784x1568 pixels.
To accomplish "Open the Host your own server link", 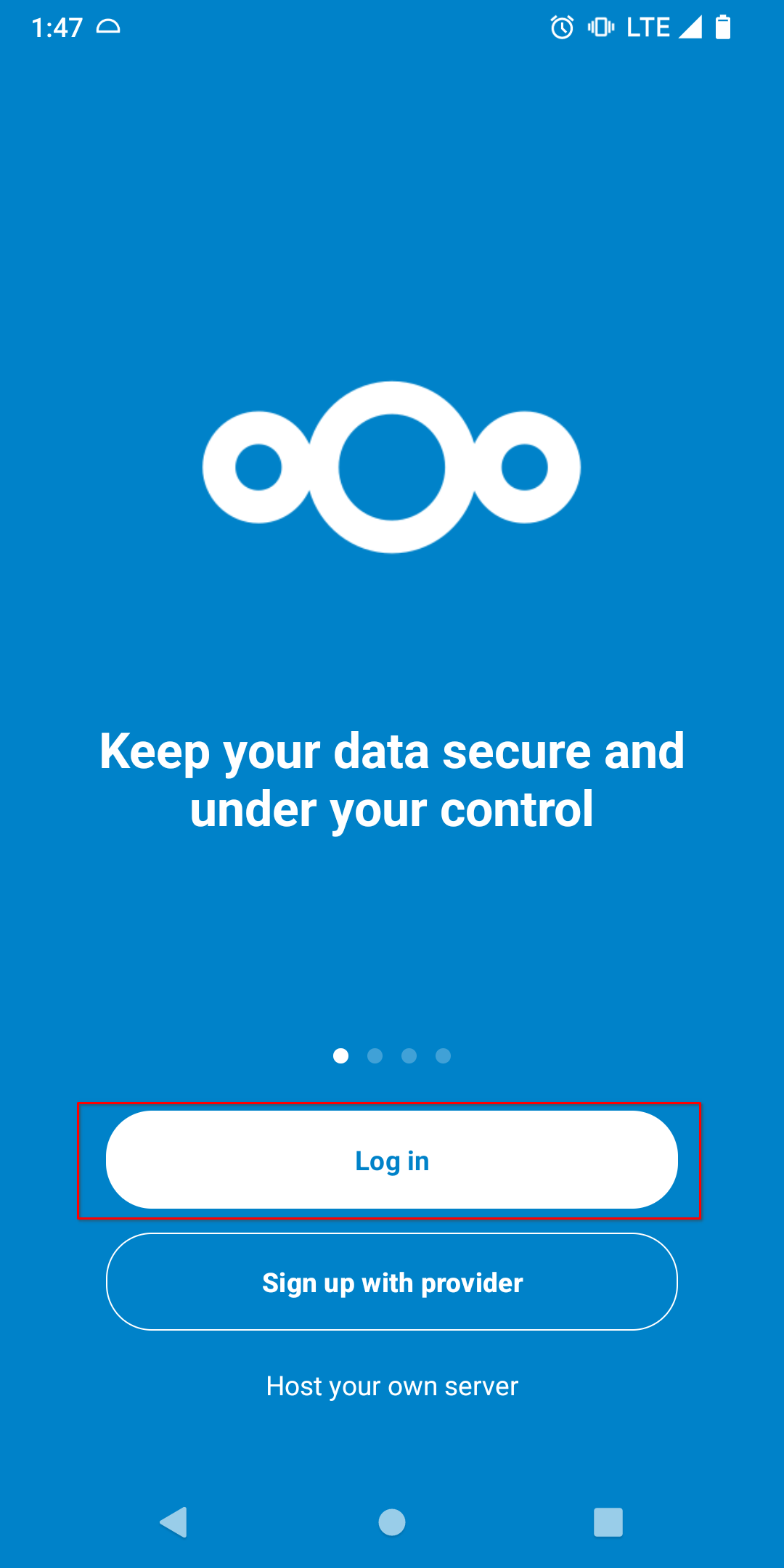I will (392, 1387).
